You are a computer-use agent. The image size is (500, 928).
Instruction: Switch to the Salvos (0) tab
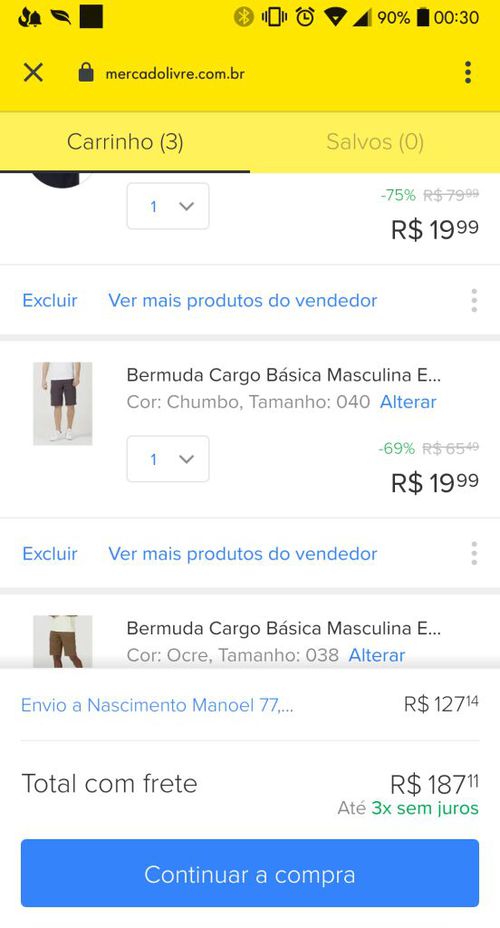[375, 142]
